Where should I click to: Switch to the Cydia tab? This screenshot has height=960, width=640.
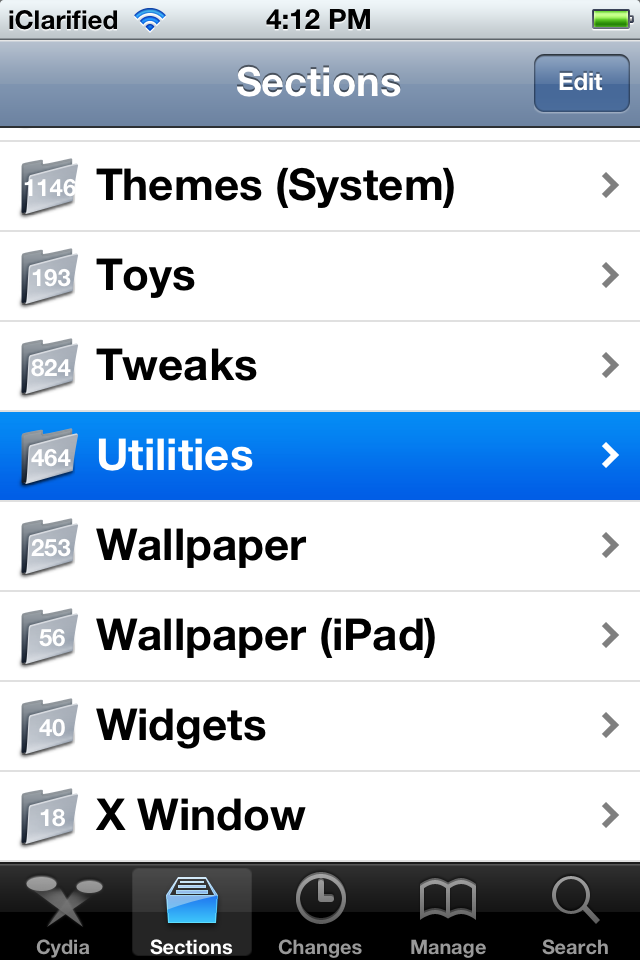click(63, 914)
